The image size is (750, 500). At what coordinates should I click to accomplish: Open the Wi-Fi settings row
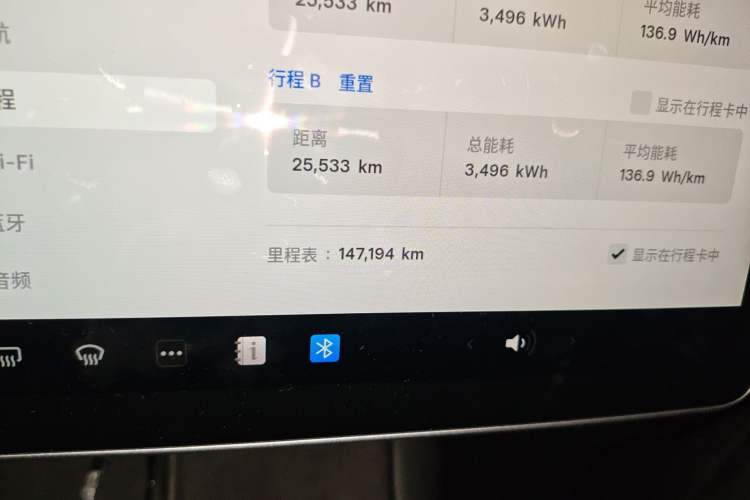(x=20, y=161)
